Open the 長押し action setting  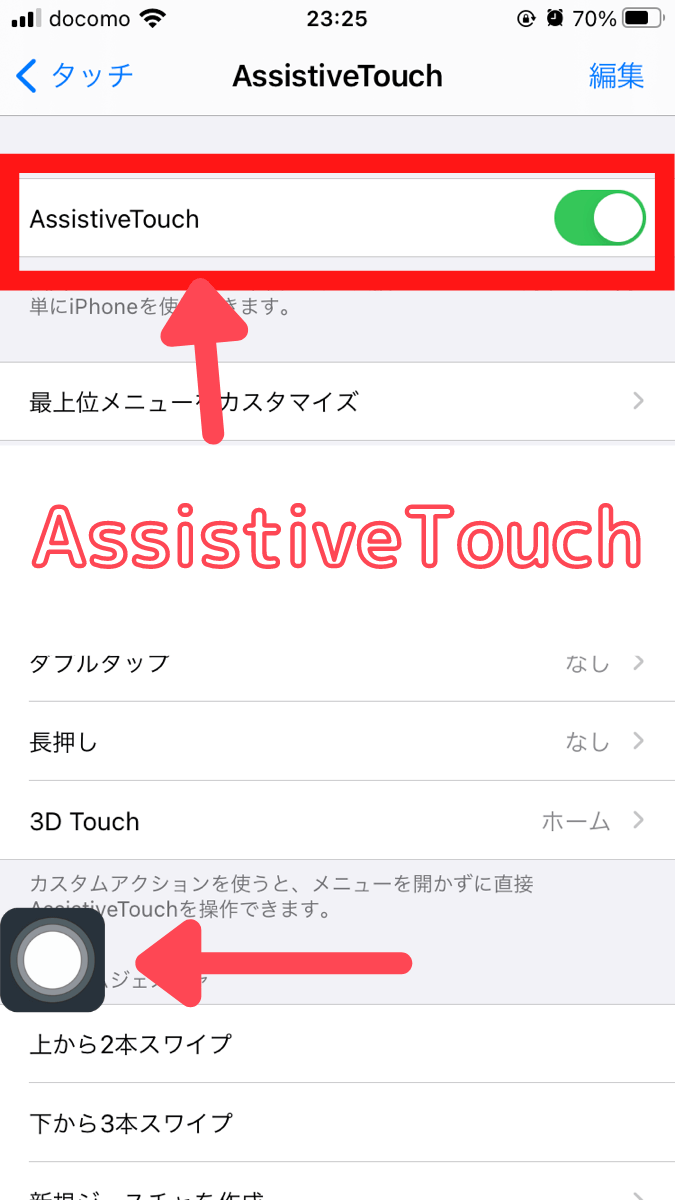[x=337, y=742]
